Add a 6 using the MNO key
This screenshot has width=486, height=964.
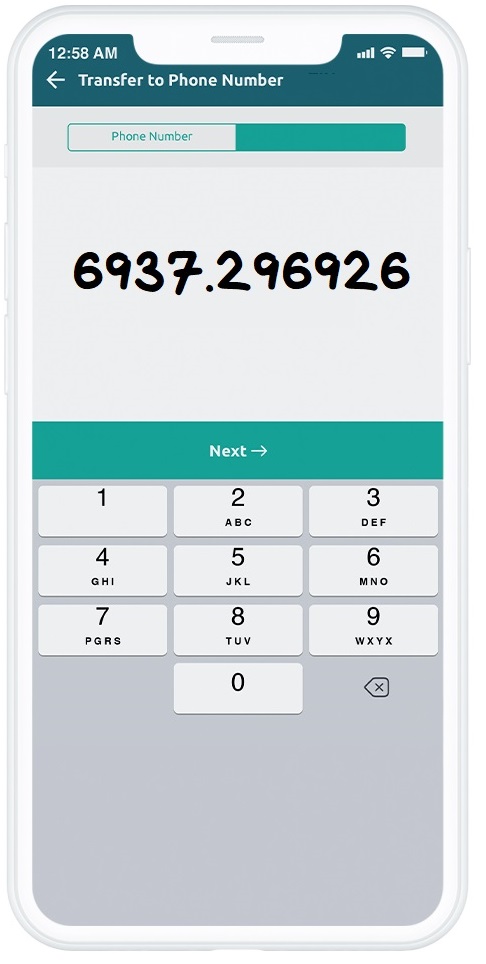coord(374,570)
